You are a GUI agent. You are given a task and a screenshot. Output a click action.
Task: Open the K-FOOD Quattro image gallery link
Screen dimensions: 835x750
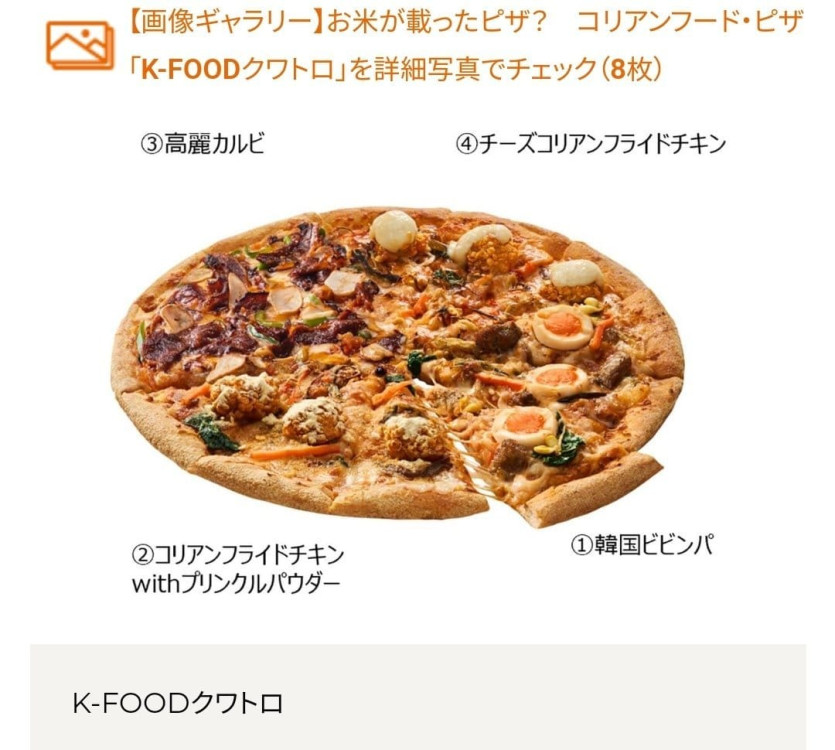pyautogui.click(x=465, y=47)
